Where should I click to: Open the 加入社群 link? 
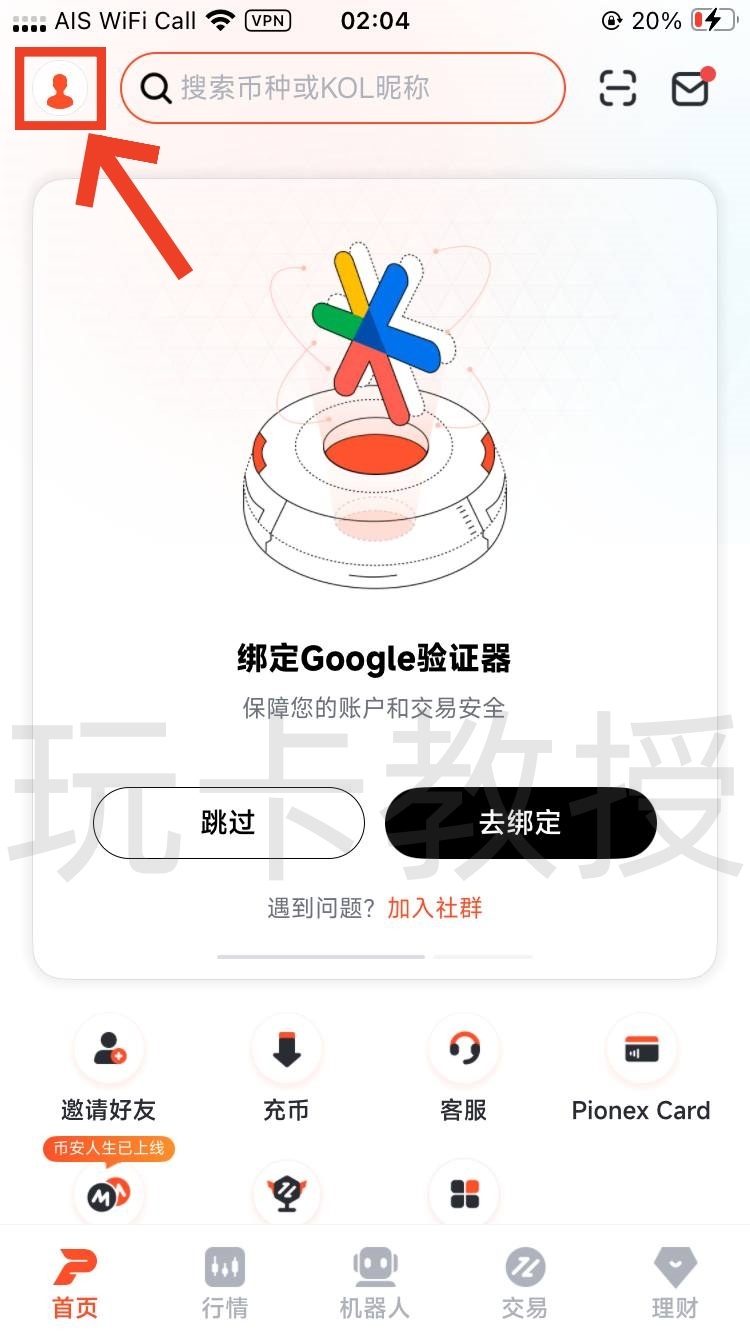point(435,908)
